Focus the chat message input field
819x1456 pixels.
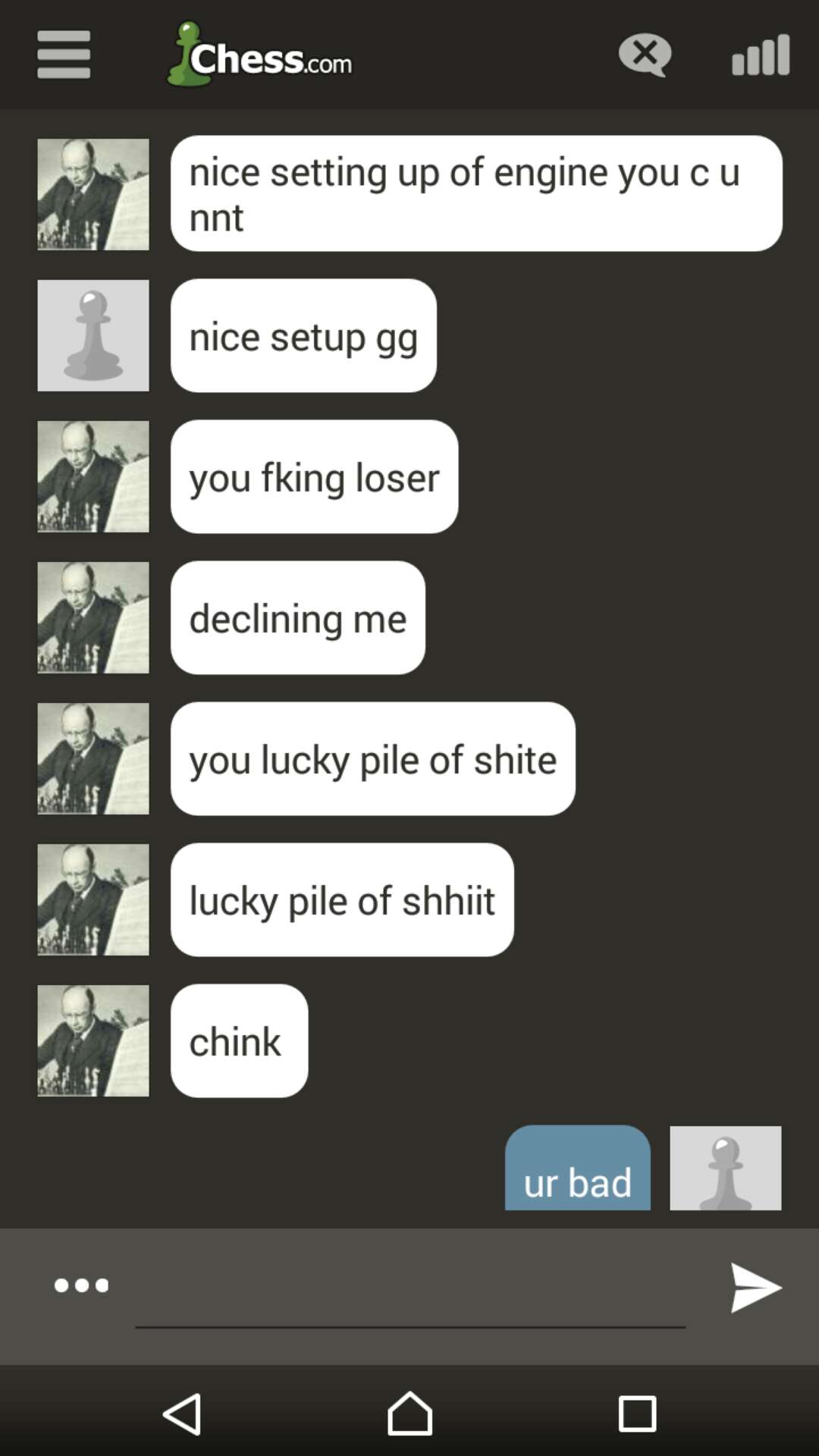point(409,1289)
